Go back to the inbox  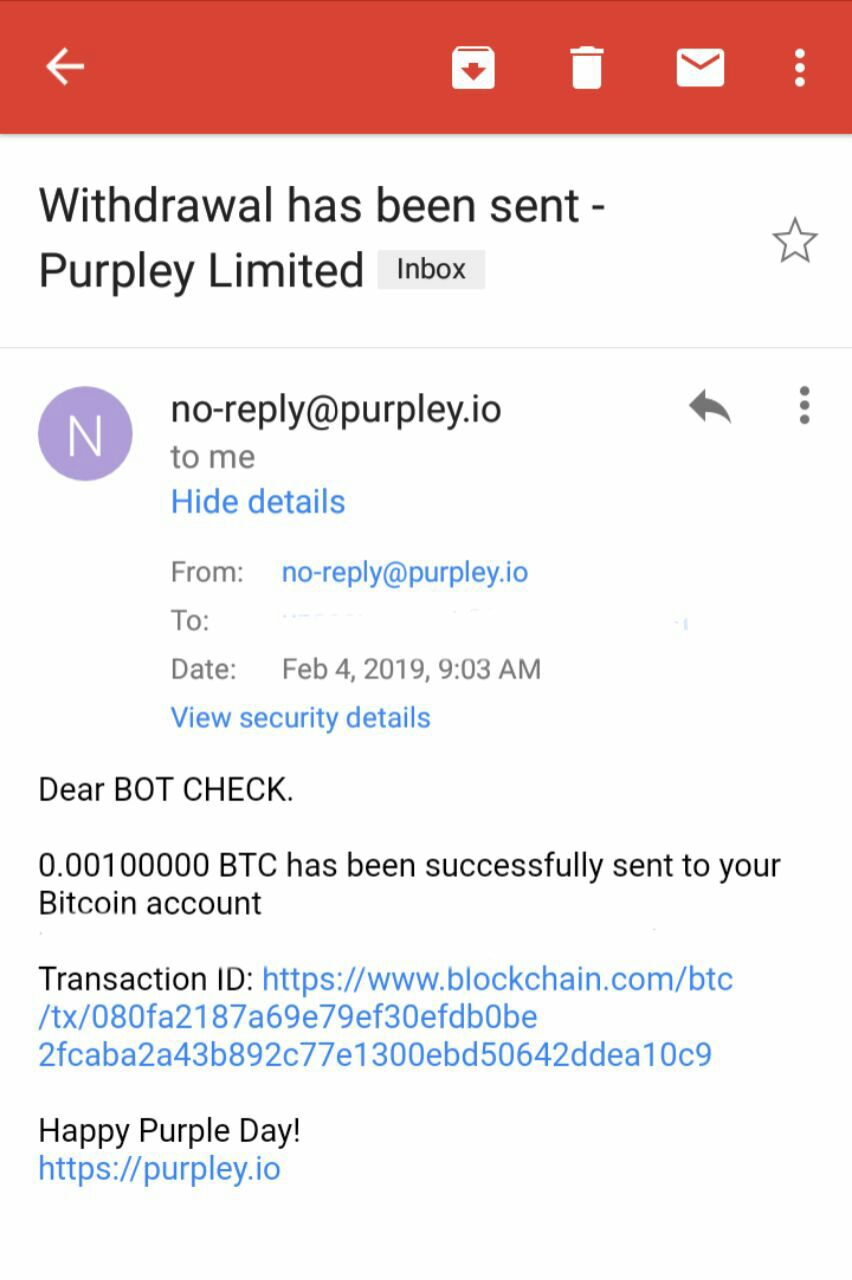coord(65,67)
